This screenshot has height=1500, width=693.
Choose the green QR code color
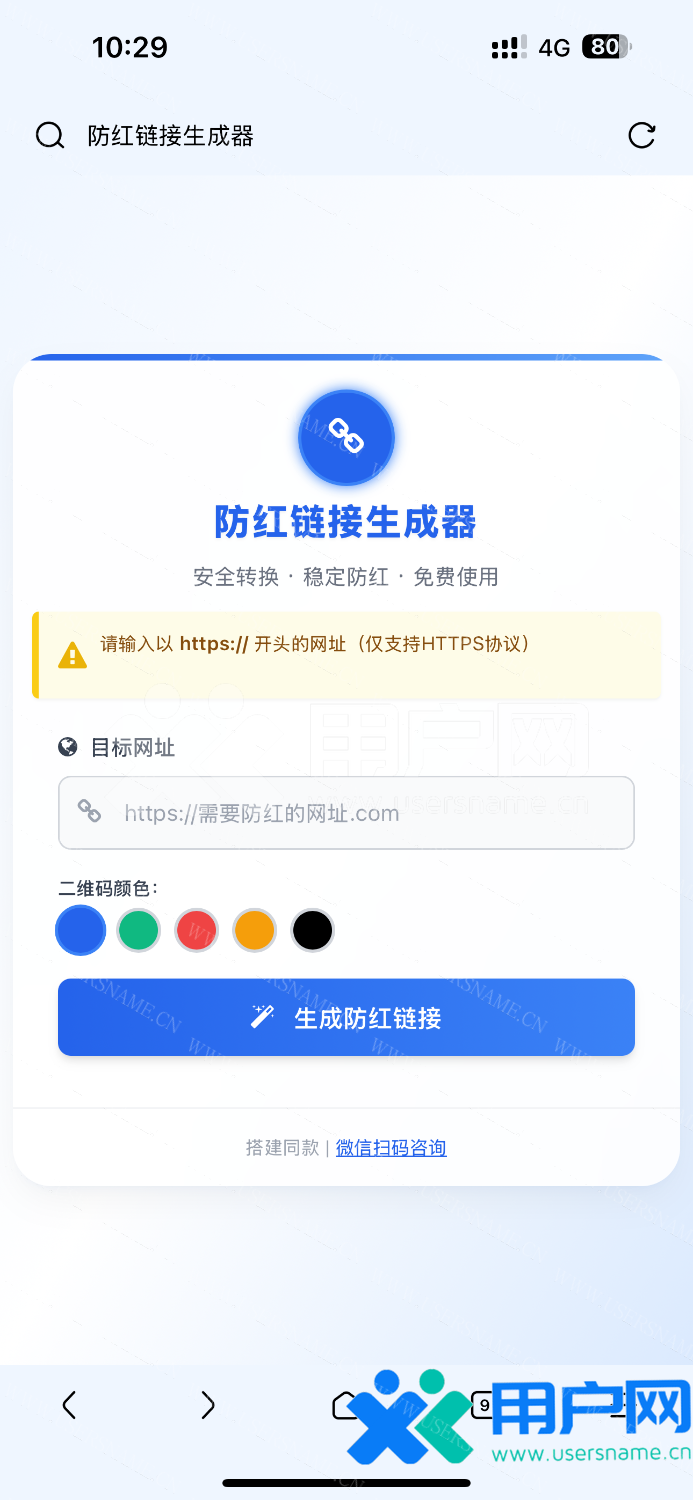pos(139,931)
